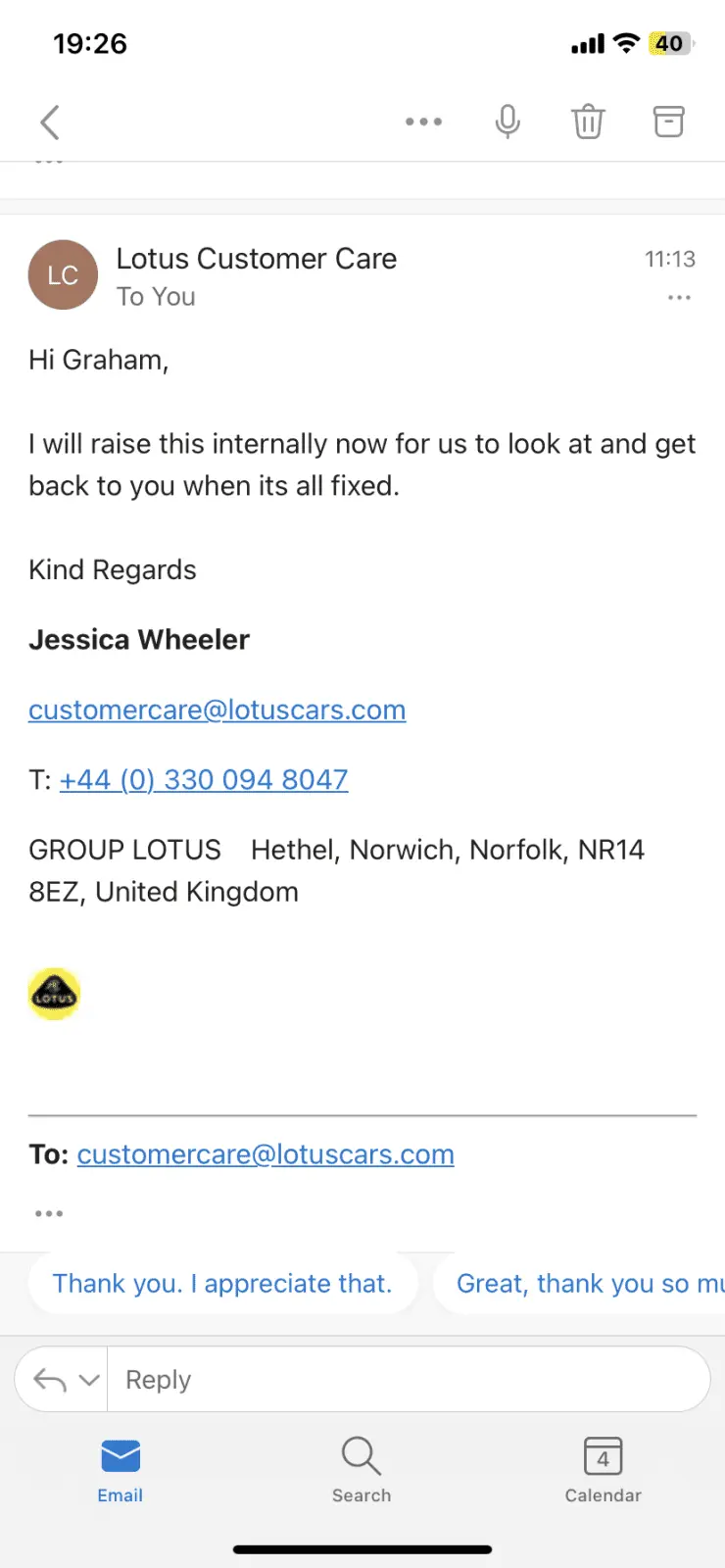
Task: Open the customercare@lotuscars.com address in the To line
Action: point(266,1154)
